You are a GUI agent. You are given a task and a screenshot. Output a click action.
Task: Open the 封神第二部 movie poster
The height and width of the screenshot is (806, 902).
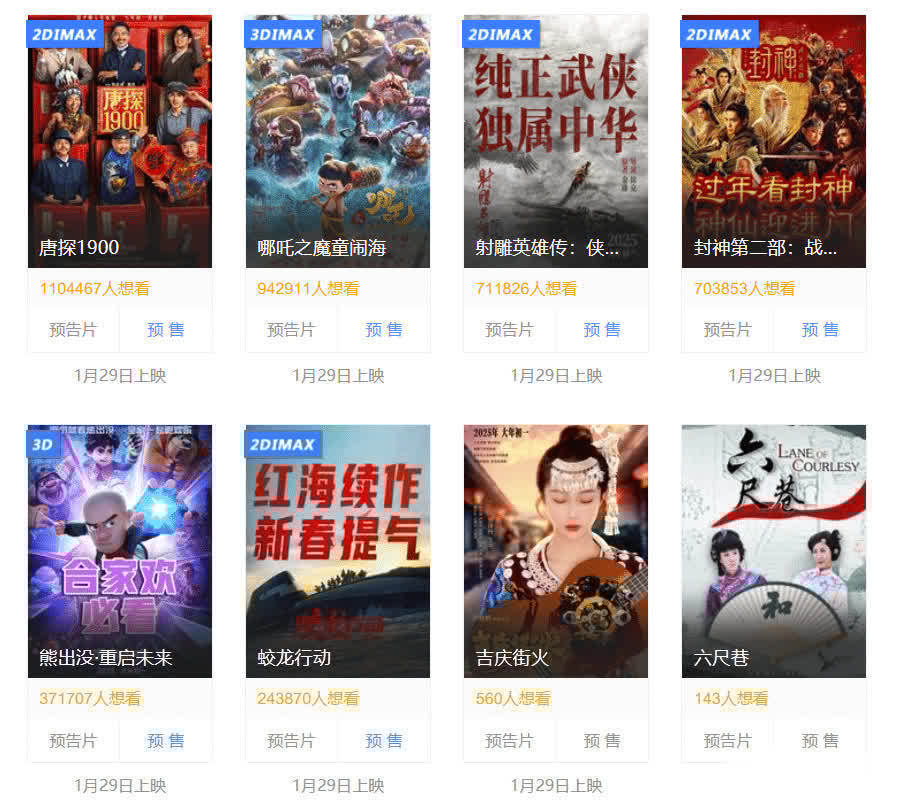[x=774, y=140]
